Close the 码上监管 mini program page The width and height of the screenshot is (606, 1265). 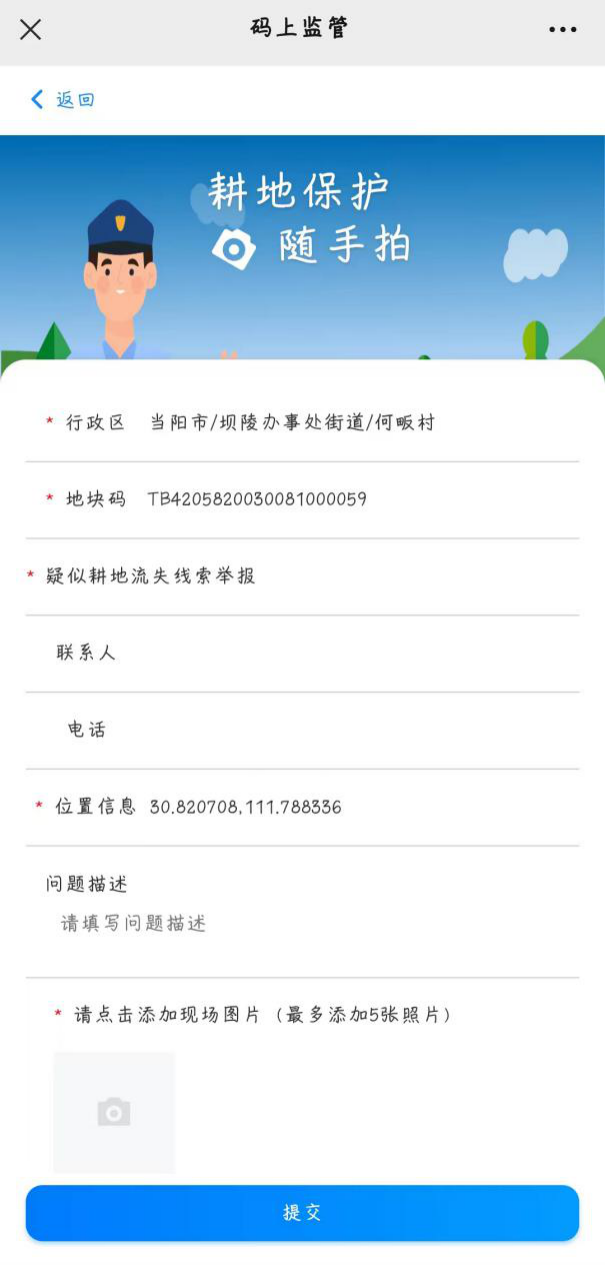[x=31, y=29]
